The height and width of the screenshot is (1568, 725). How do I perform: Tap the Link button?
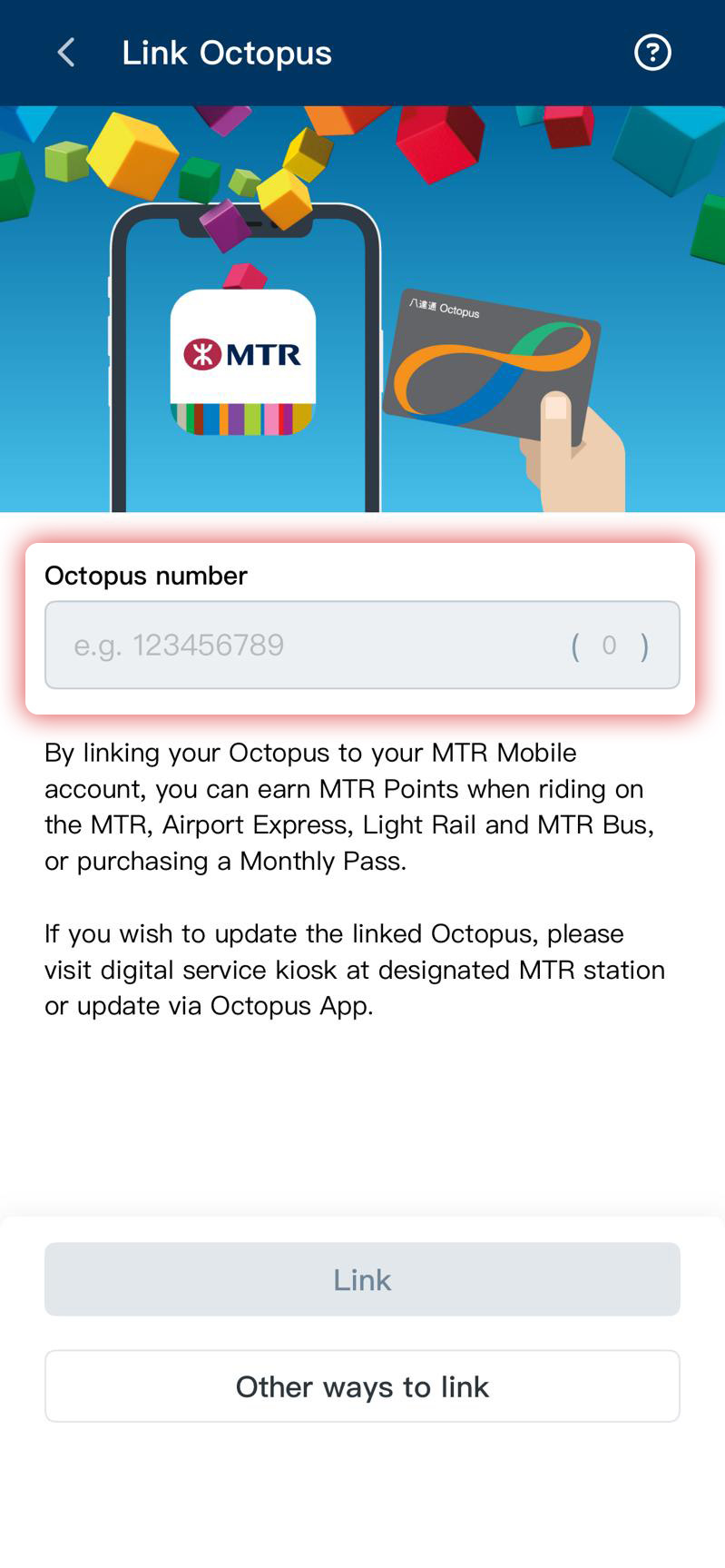pyautogui.click(x=362, y=1279)
